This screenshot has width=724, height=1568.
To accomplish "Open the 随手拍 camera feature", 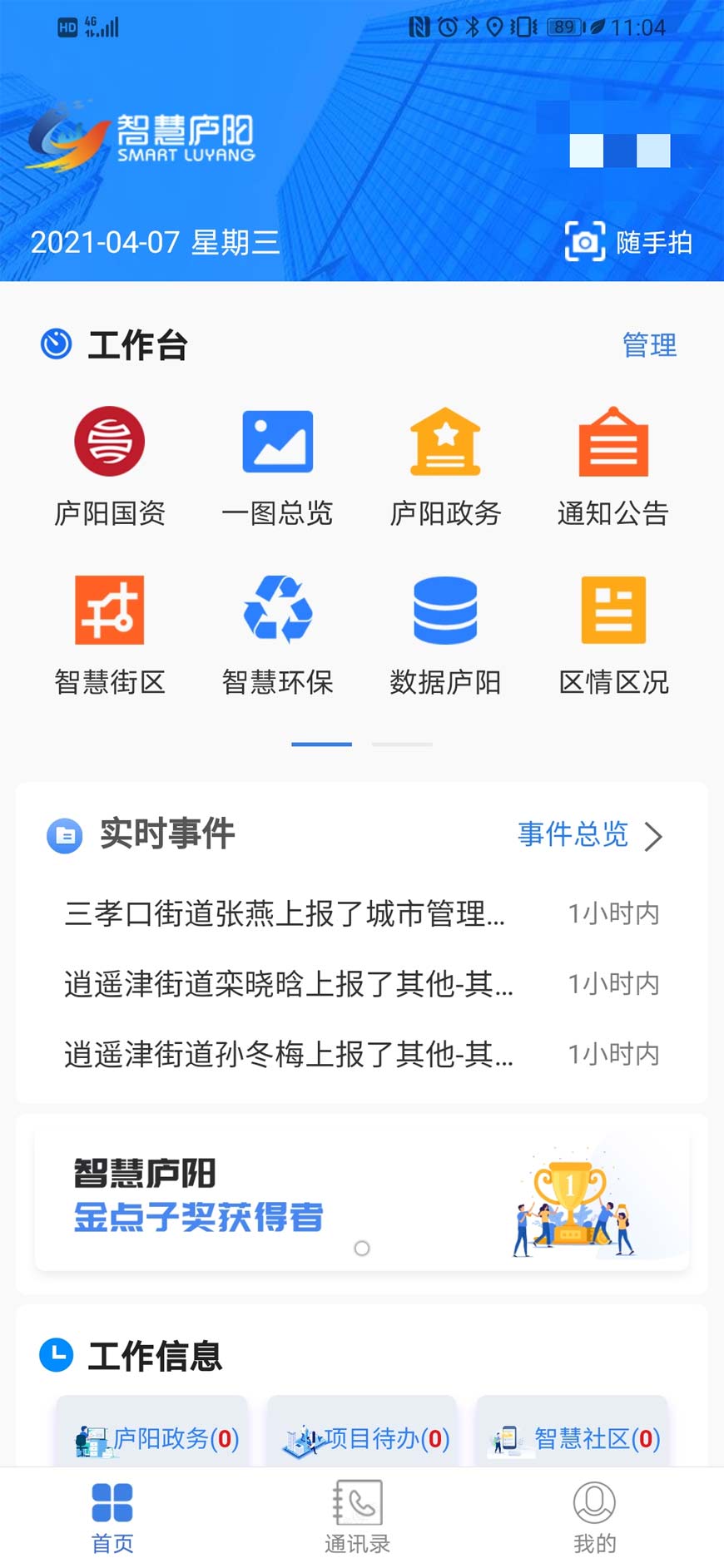I will 628,242.
